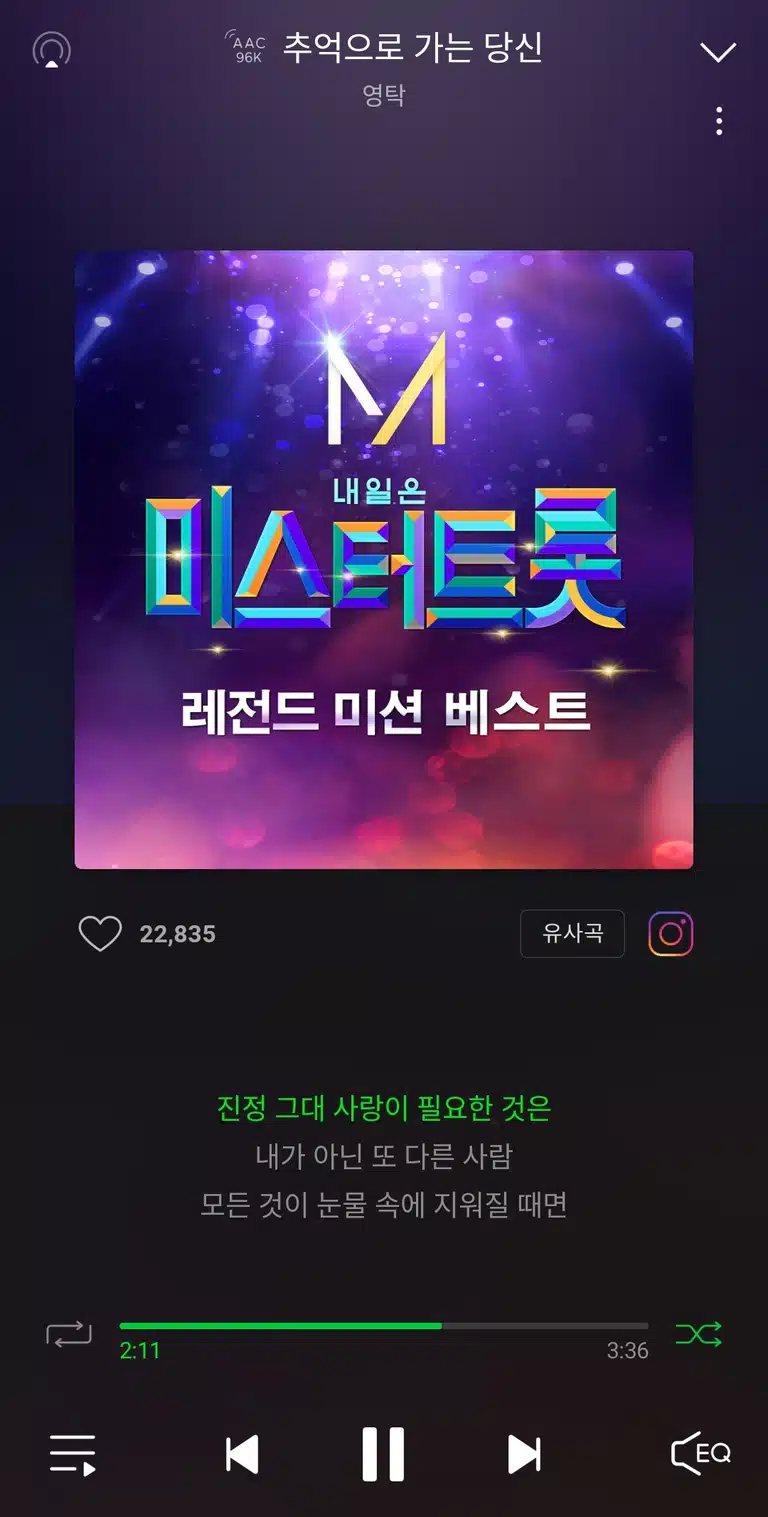Share the song to Instagram
768x1517 pixels.
point(671,934)
